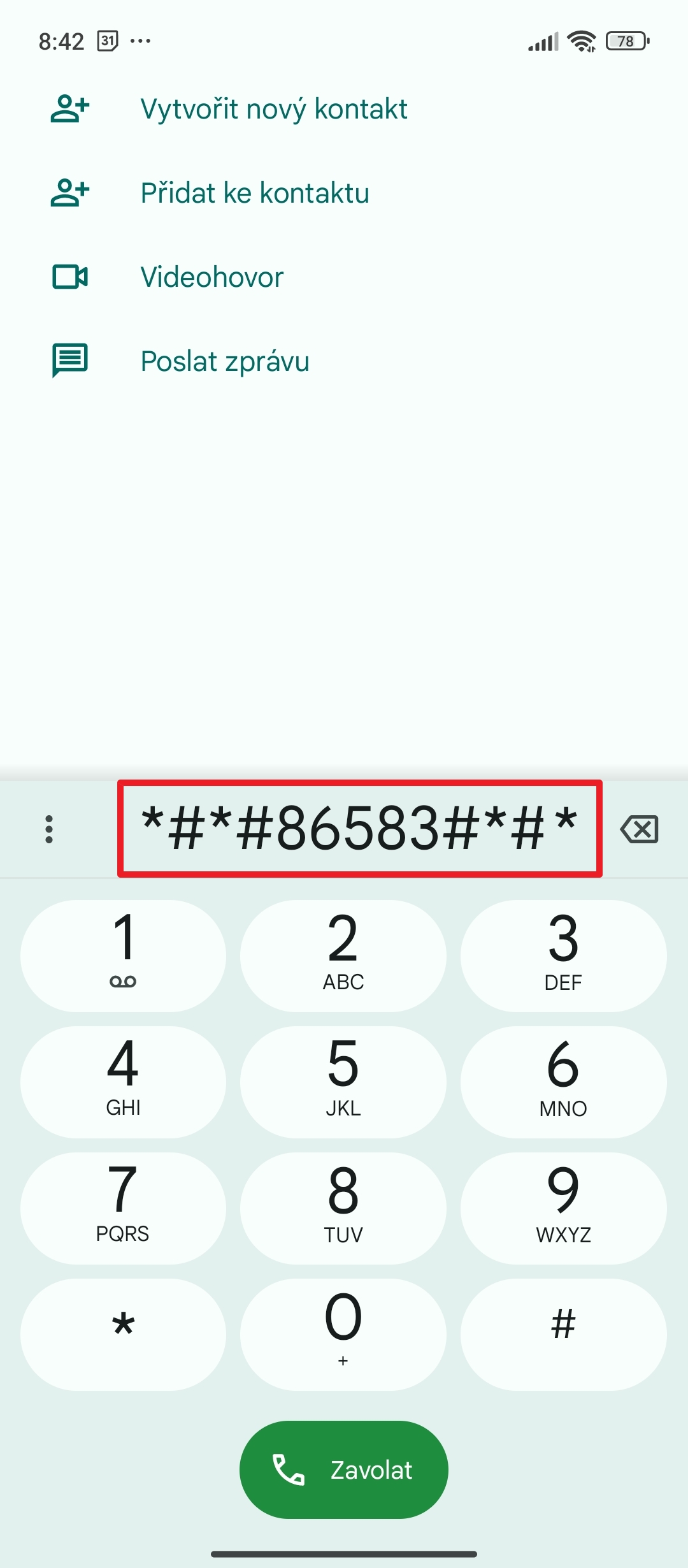Tap the 0 plus key
Viewport: 688px width, 1568px height.
(343, 1334)
